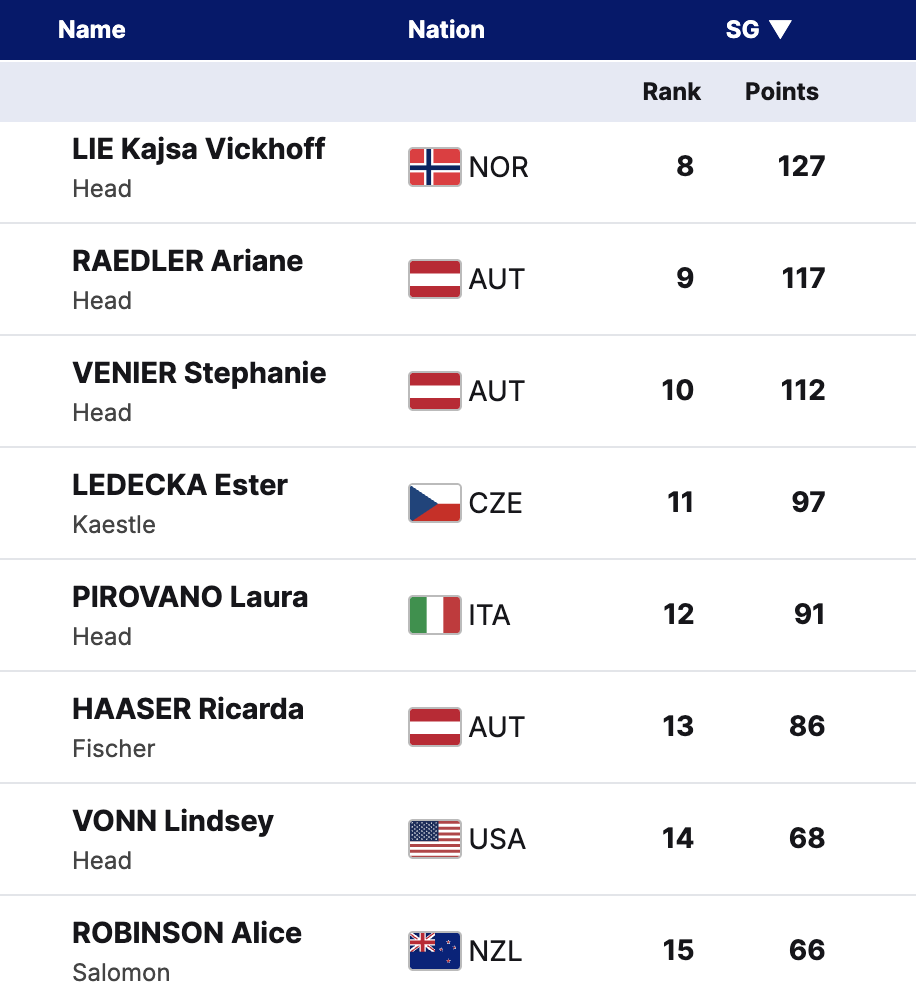Viewport: 916px width, 1000px height.
Task: Open RAEDLER Ariane's athlete row
Action: pyautogui.click(x=187, y=262)
